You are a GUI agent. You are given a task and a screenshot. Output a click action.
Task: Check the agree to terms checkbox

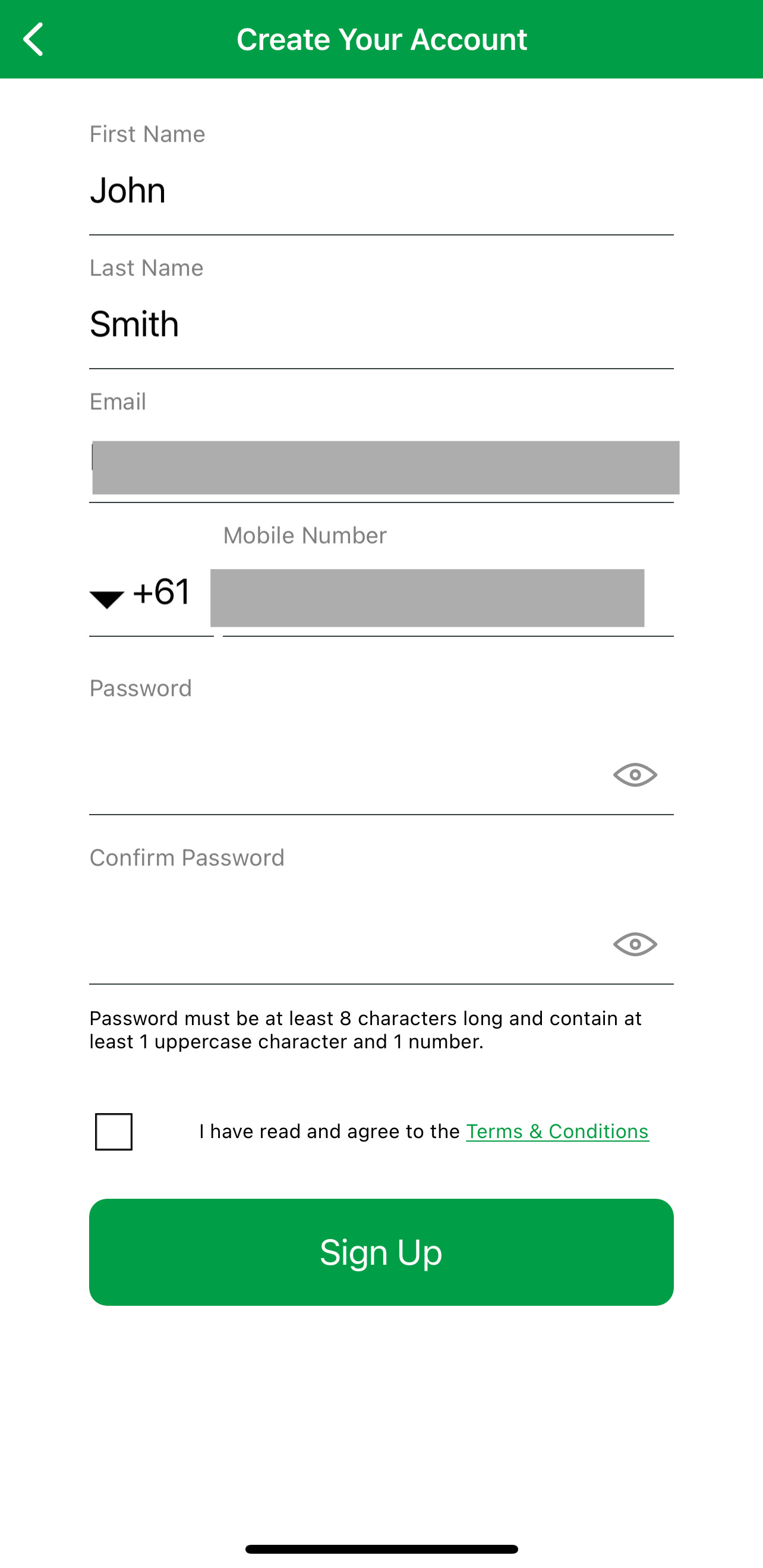[x=113, y=1132]
